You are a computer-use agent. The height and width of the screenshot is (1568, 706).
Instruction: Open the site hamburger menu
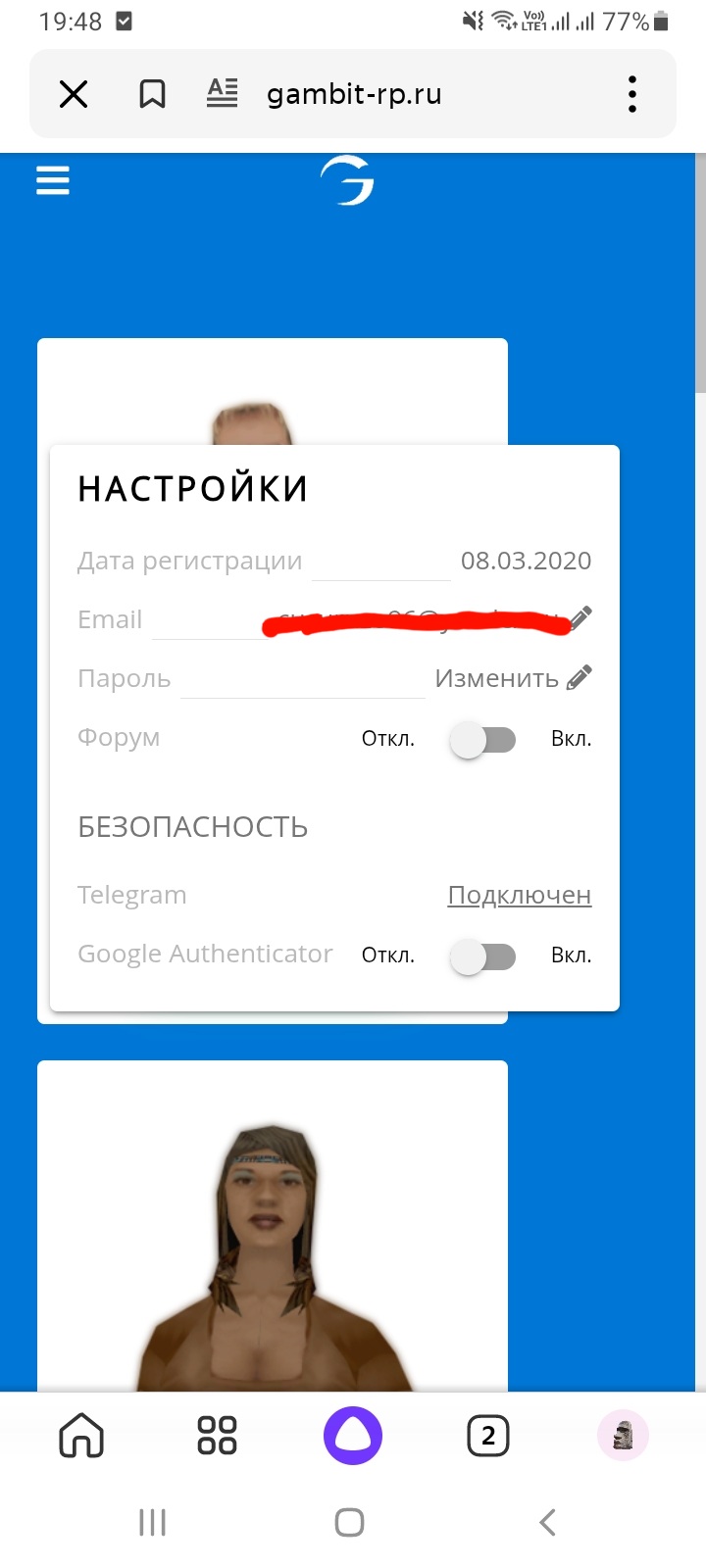53,180
